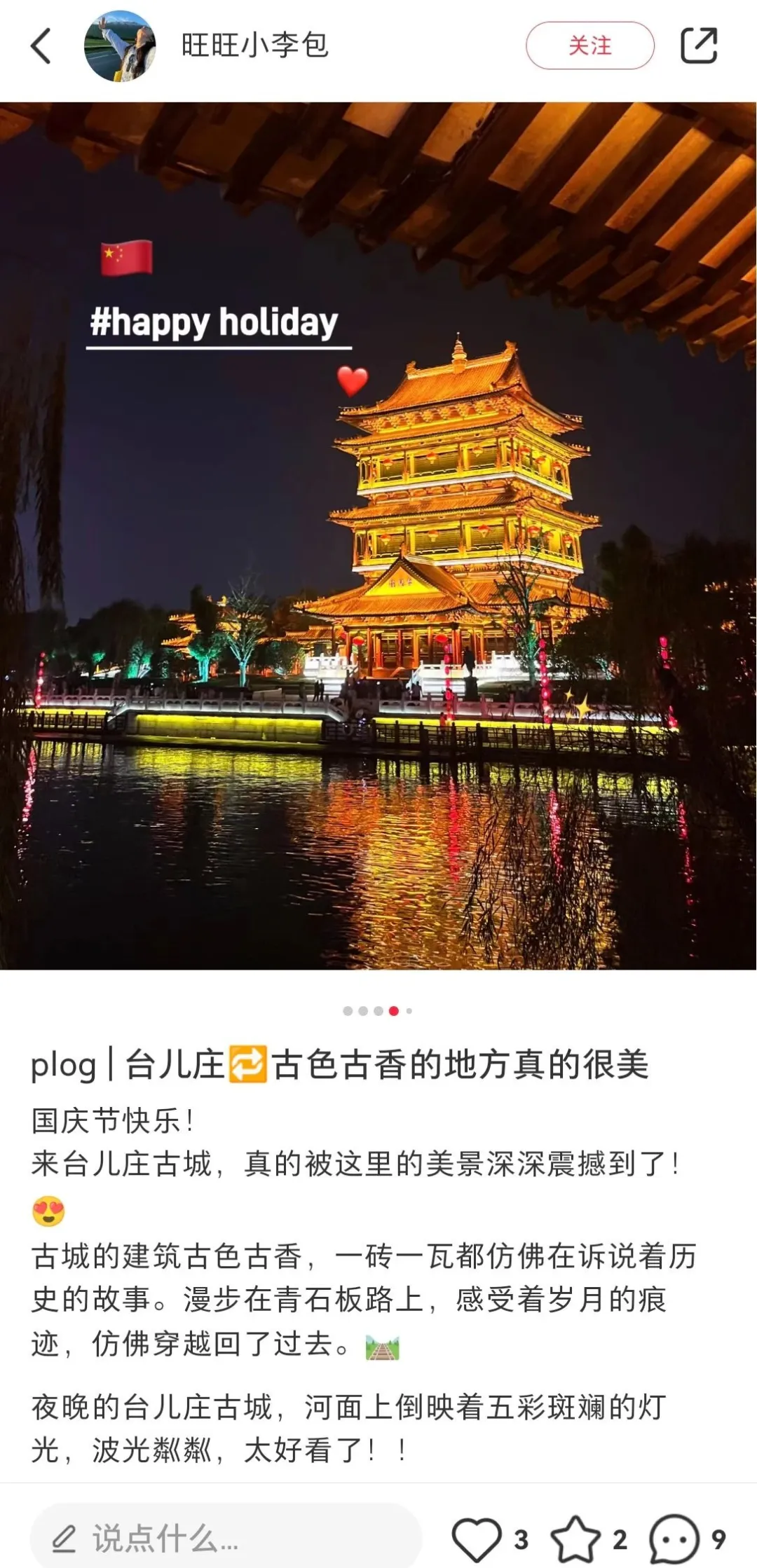Open 旺旺小李包's profile avatar
The width and height of the screenshot is (757, 1568).
coord(120,46)
